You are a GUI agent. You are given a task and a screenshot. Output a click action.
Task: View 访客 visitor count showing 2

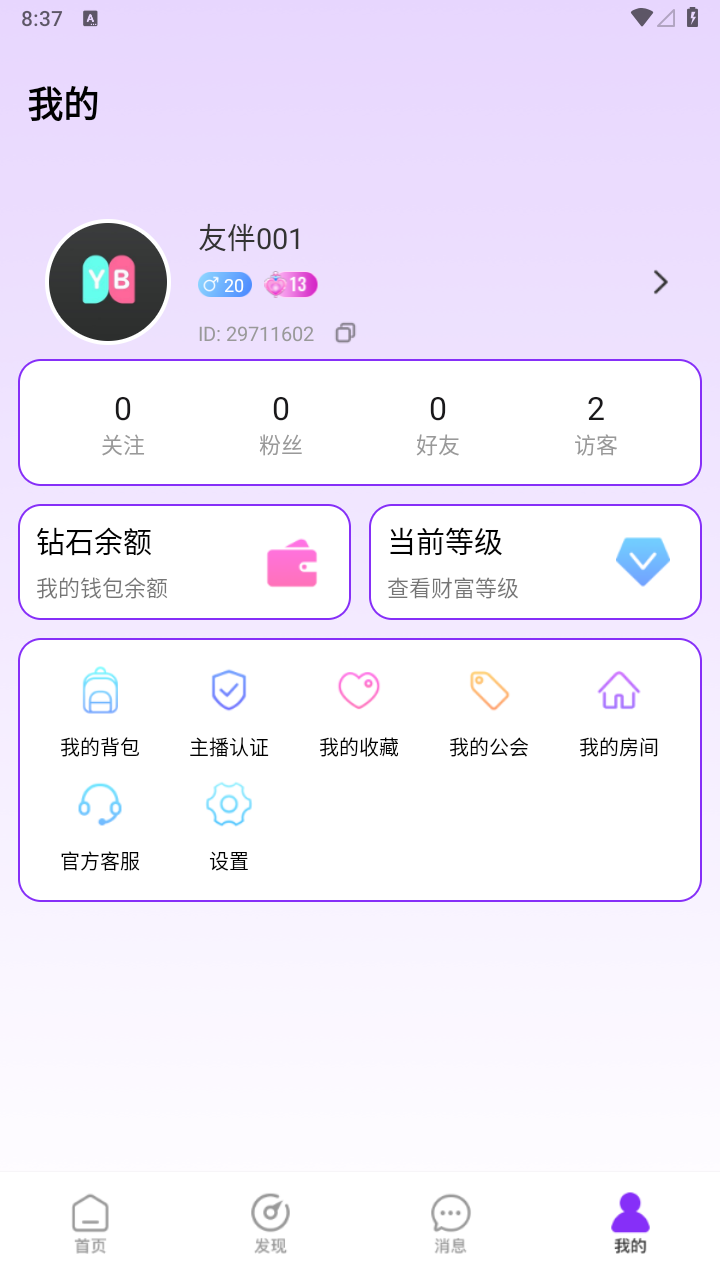[596, 422]
